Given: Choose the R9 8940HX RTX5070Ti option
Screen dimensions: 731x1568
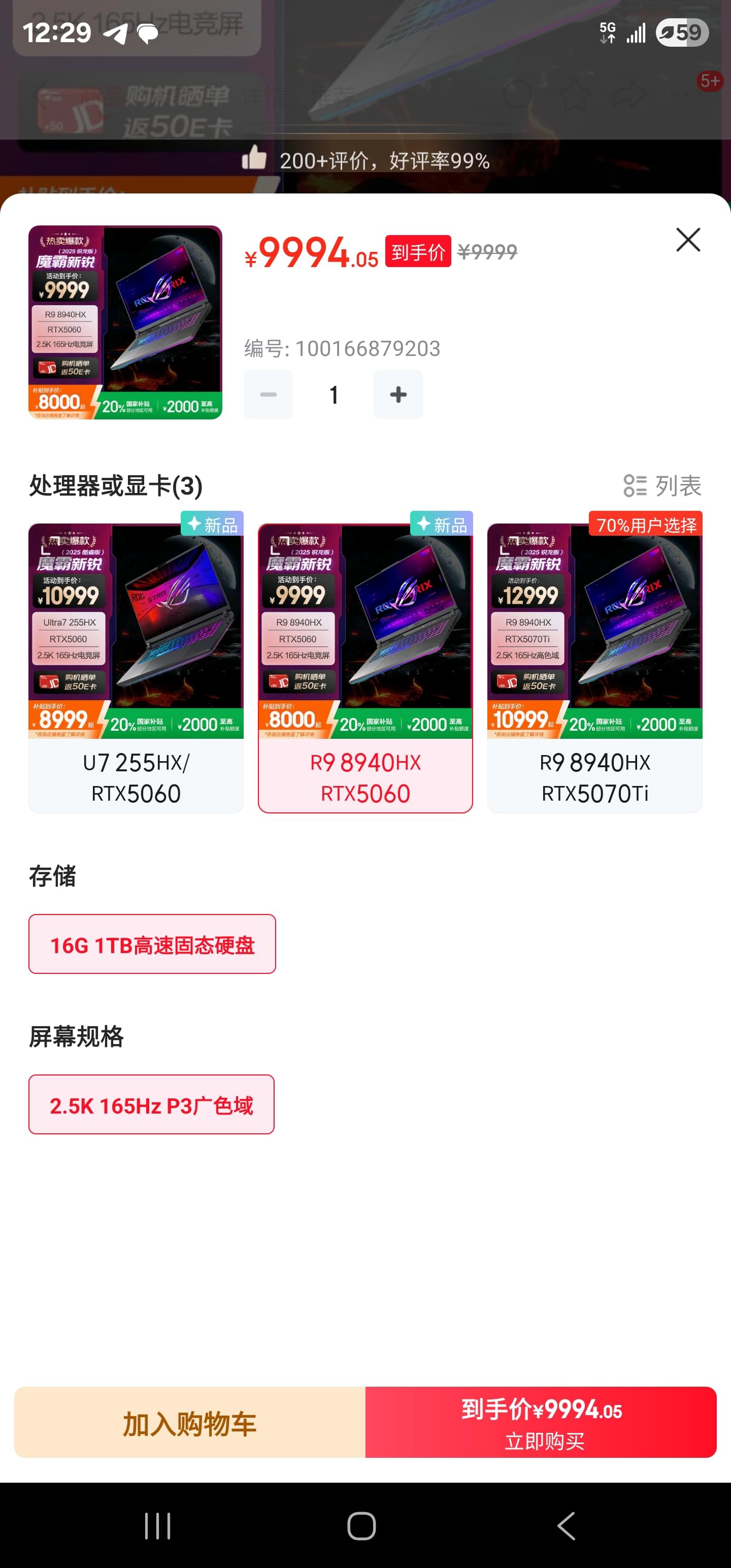Looking at the screenshot, I should tap(594, 668).
